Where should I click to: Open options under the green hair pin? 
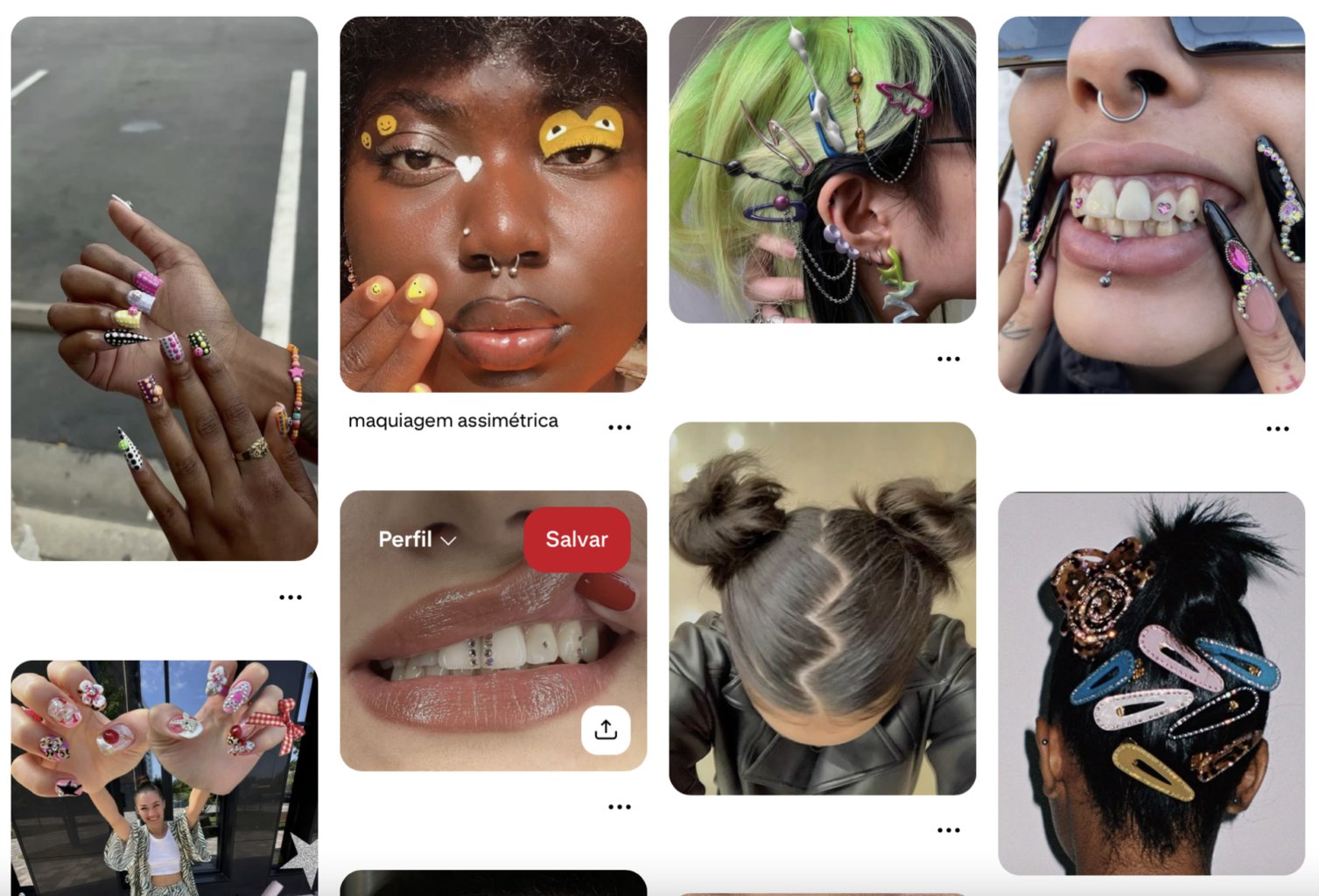click(949, 359)
